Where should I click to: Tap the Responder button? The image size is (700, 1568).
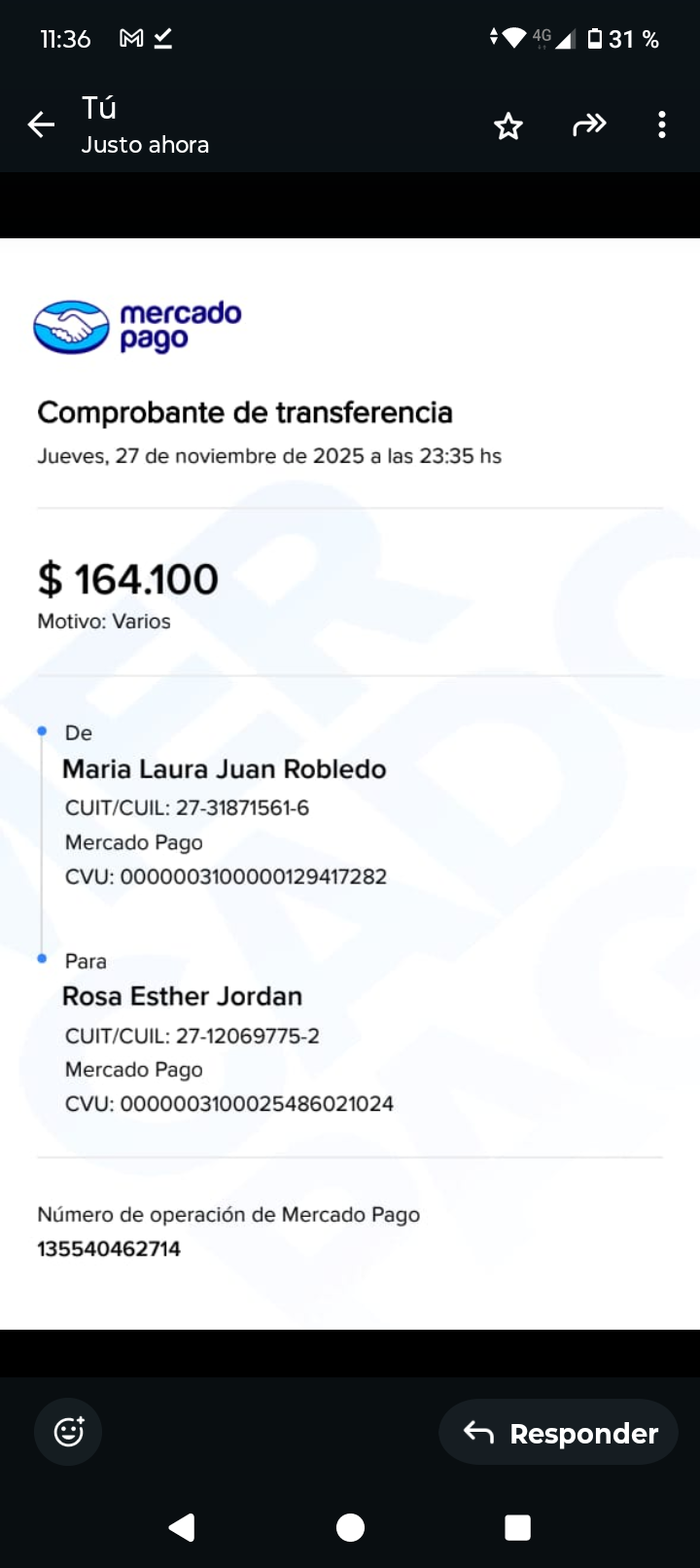pos(559,1433)
